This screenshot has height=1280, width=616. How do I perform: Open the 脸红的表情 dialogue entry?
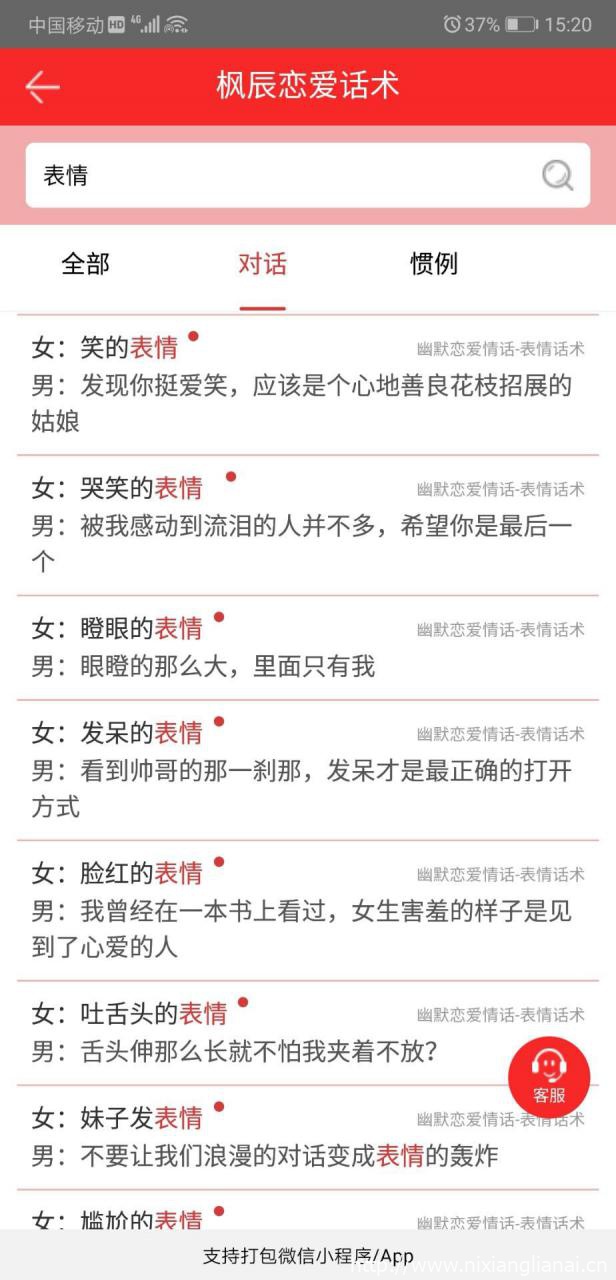308,910
